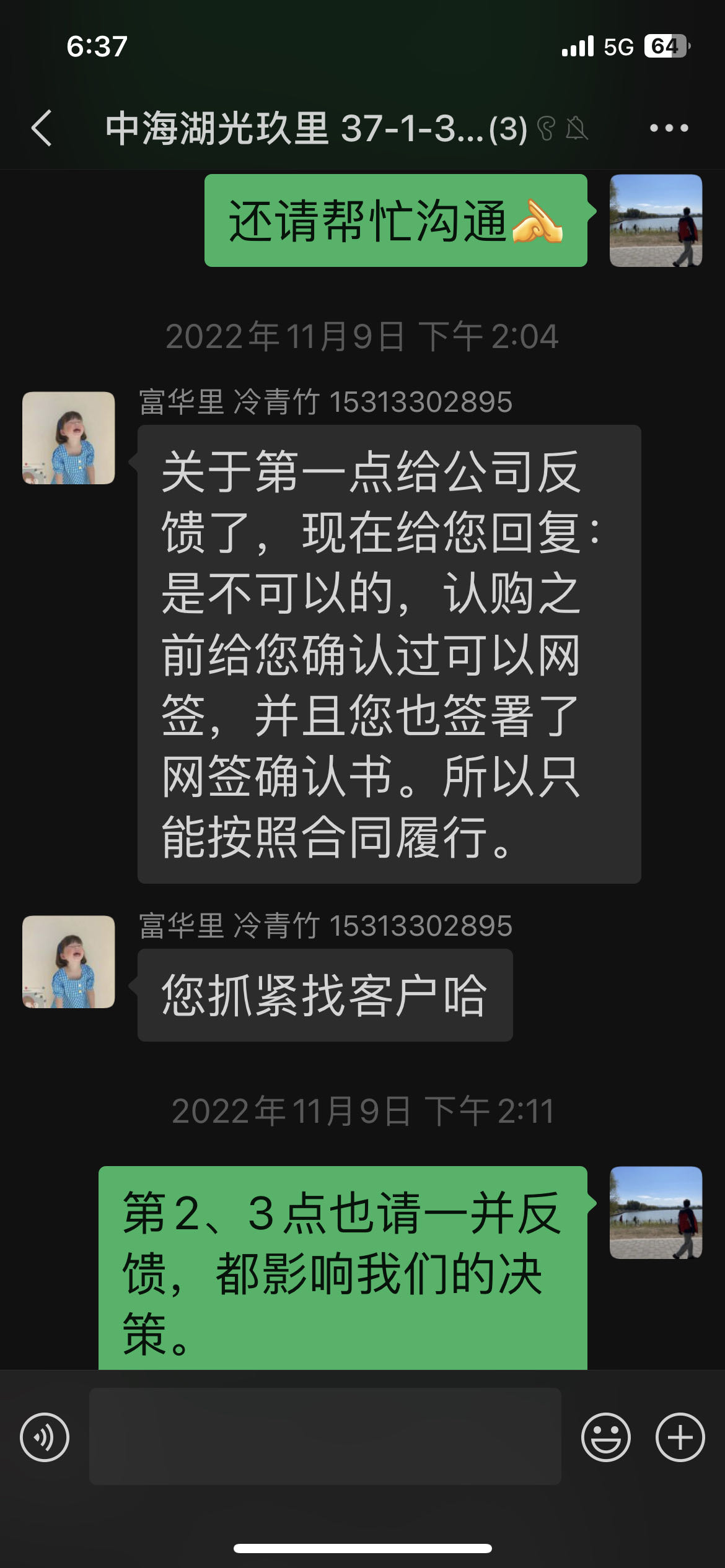Open the plus attachments menu
The height and width of the screenshot is (1568, 725).
[680, 1437]
